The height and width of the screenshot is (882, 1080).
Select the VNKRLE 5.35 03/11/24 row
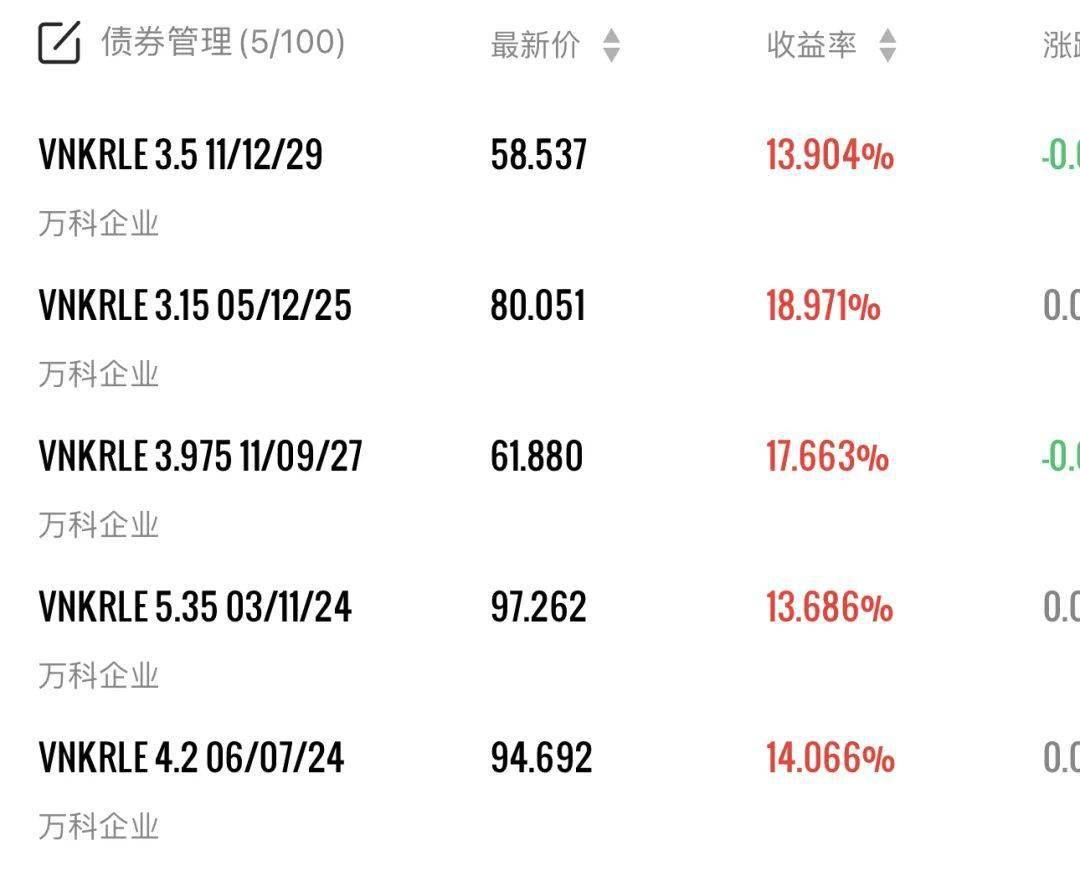tap(195, 608)
